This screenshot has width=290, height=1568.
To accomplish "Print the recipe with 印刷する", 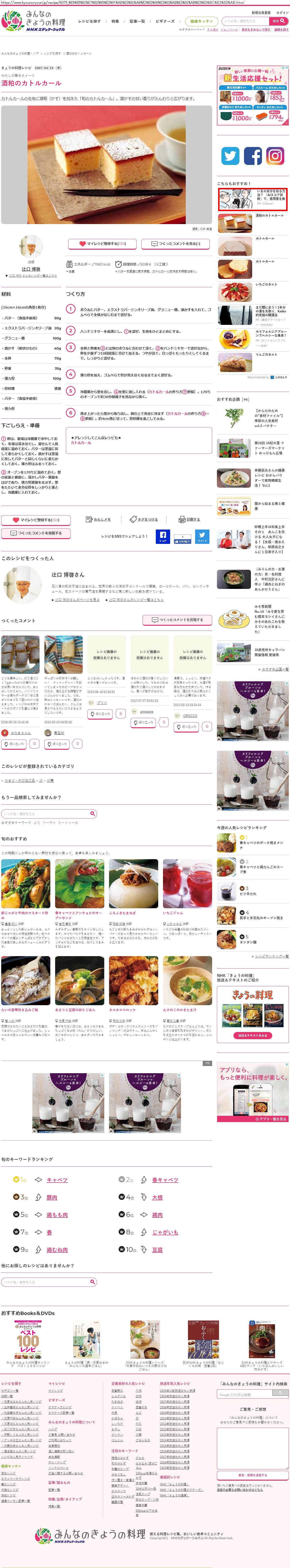I will coord(190,519).
